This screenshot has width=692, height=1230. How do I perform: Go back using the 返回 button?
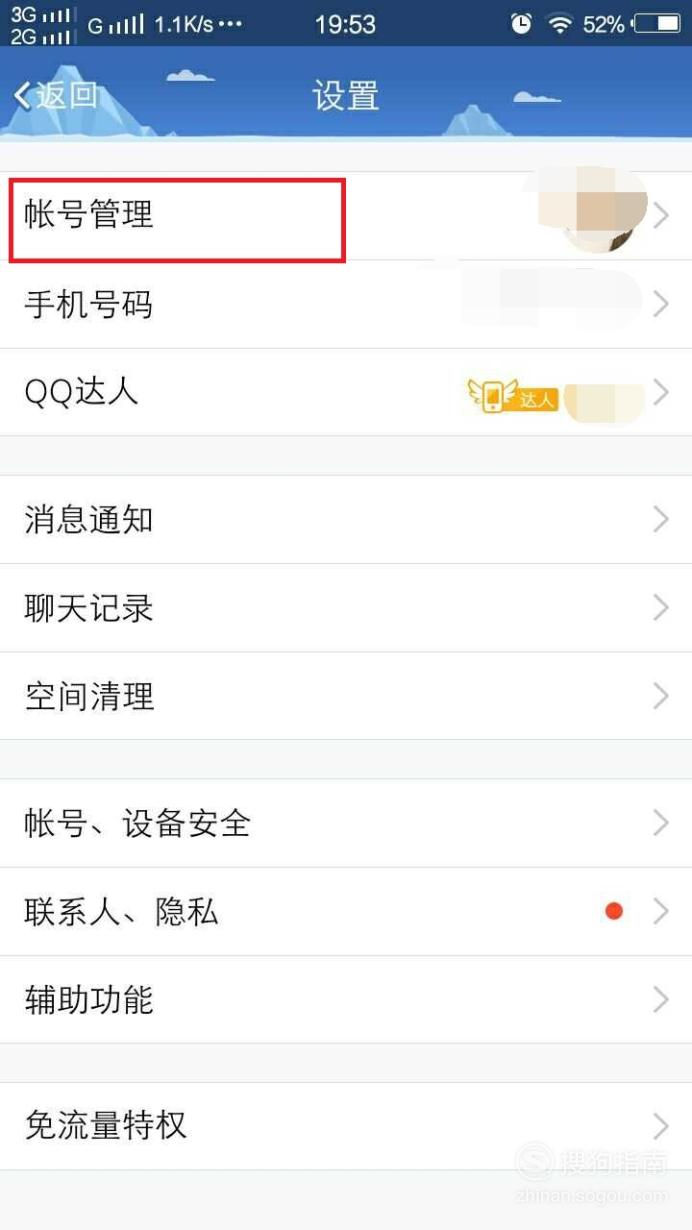pyautogui.click(x=55, y=95)
